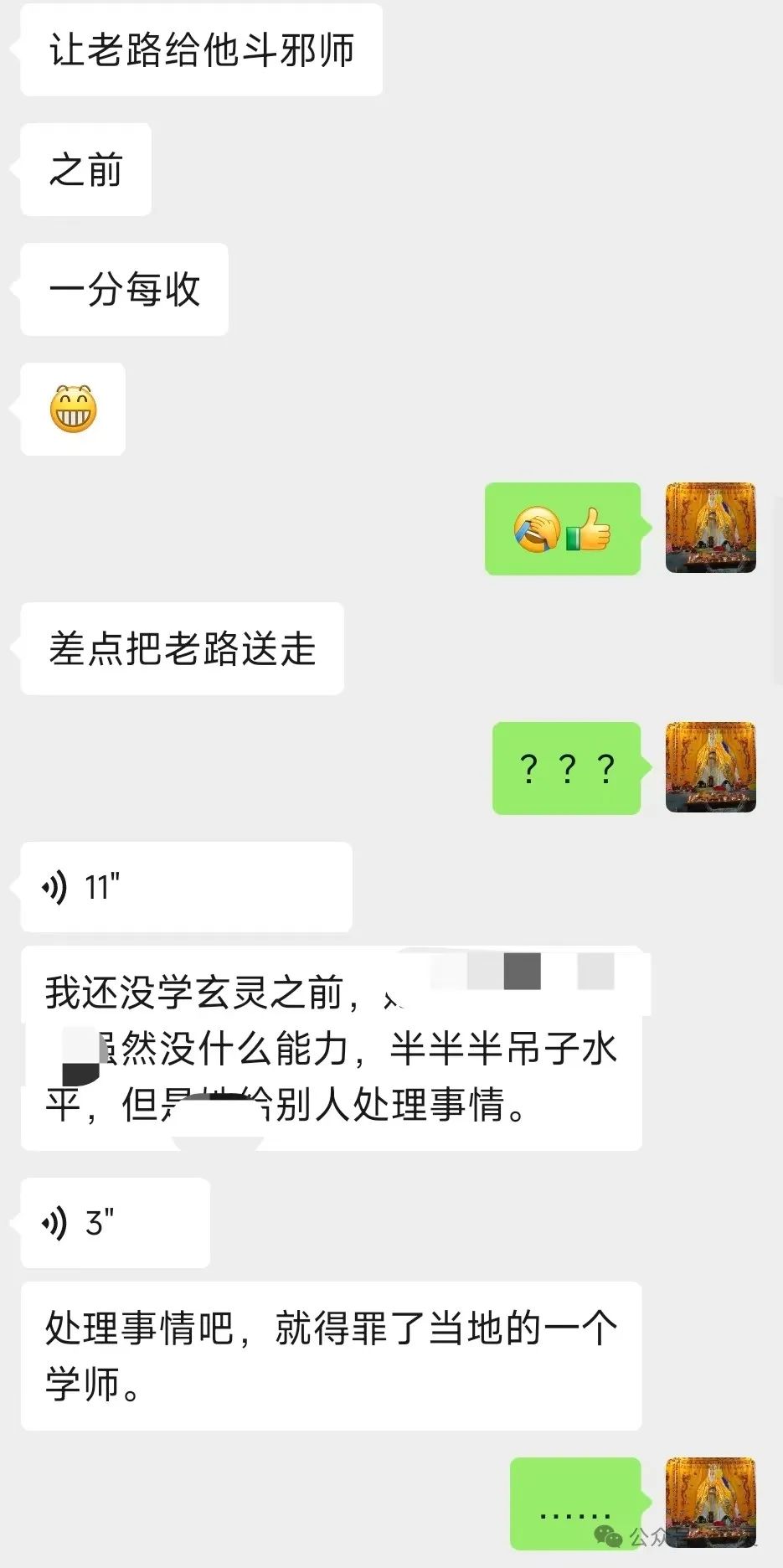Open avatar next to the thumbs-up emoji reply
This screenshot has height=1568, width=783.
710,528
